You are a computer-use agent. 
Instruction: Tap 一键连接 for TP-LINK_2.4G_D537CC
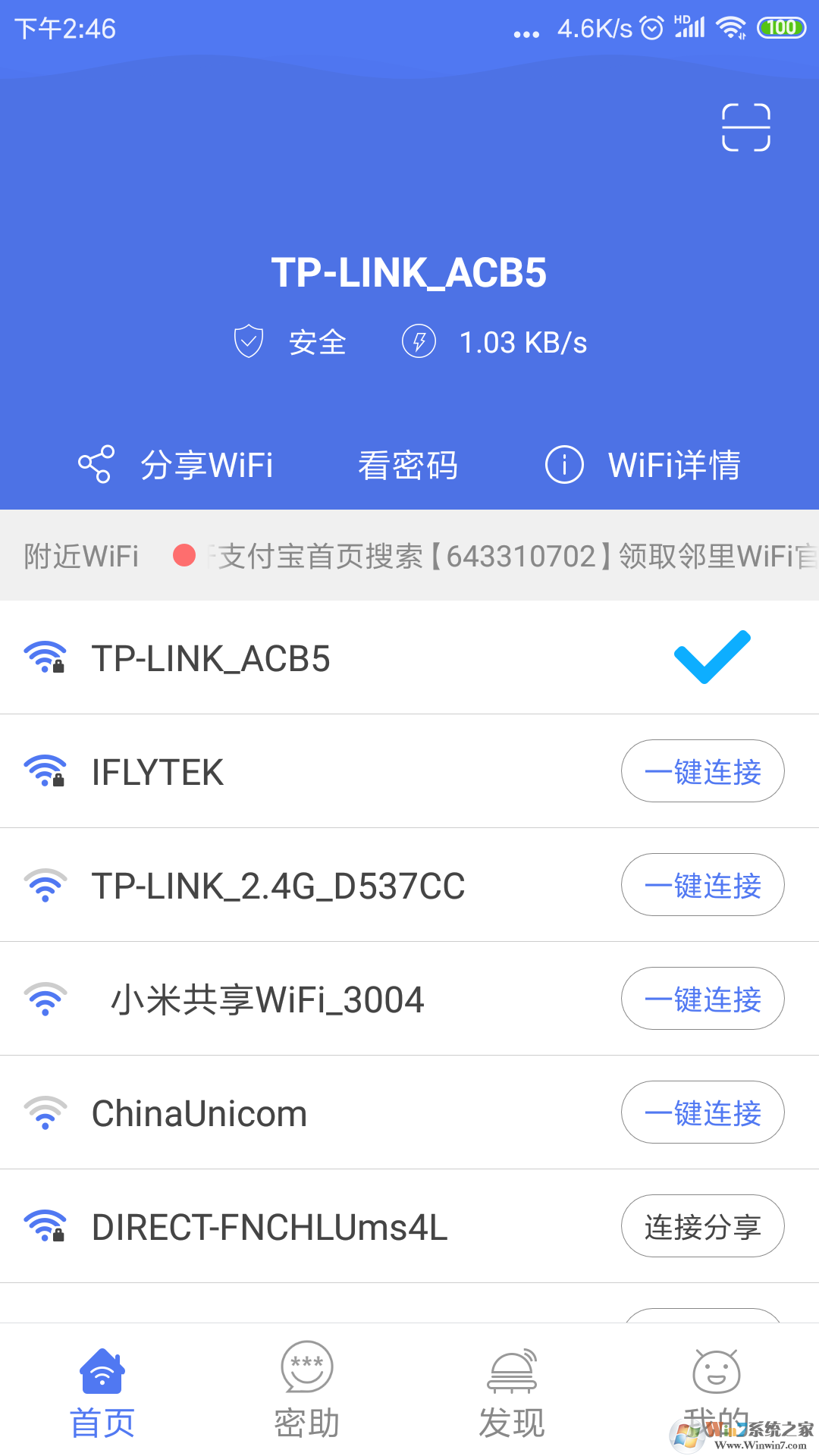(x=702, y=885)
